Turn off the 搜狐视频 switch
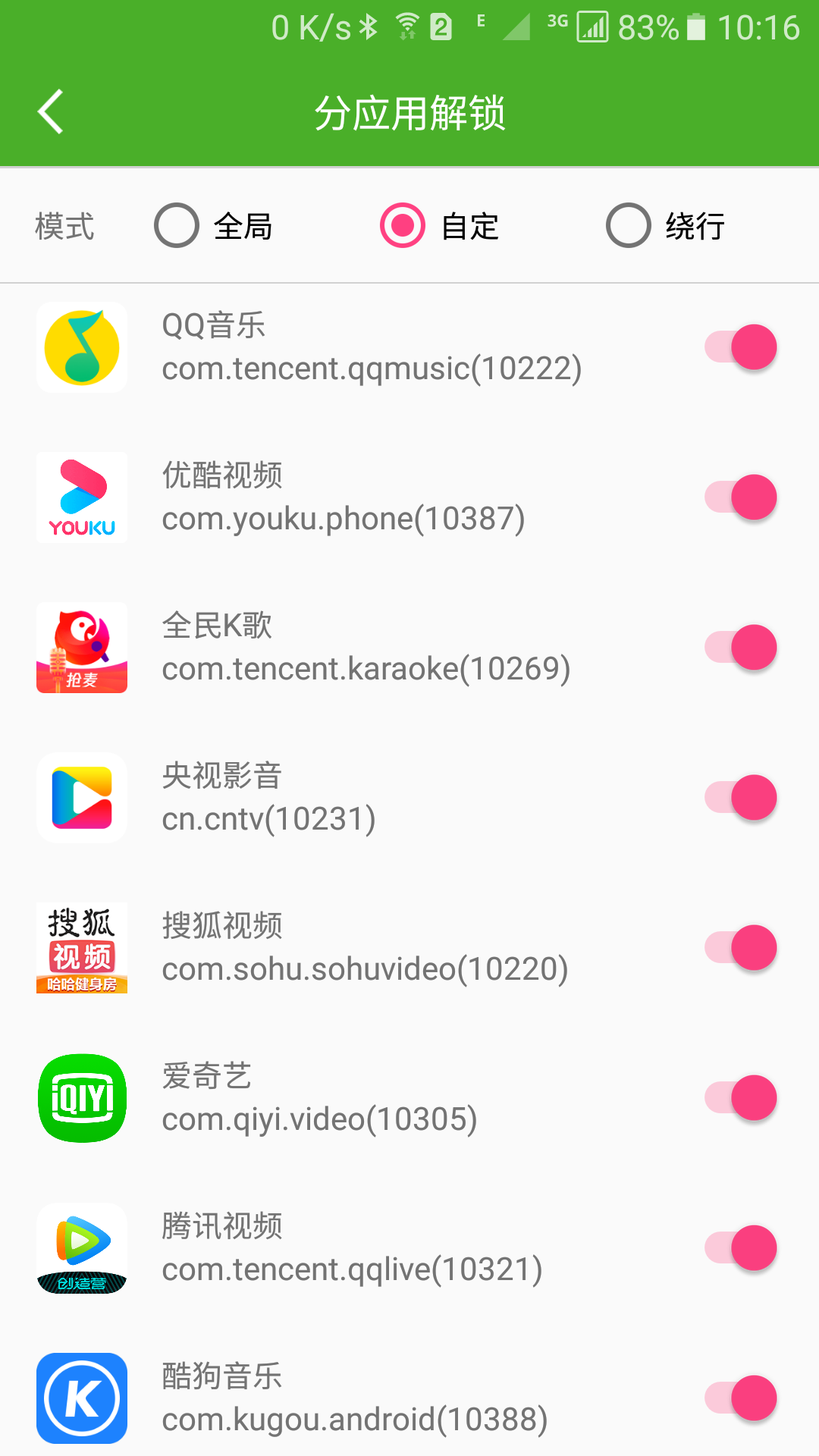This screenshot has height=1456, width=819. click(x=736, y=947)
